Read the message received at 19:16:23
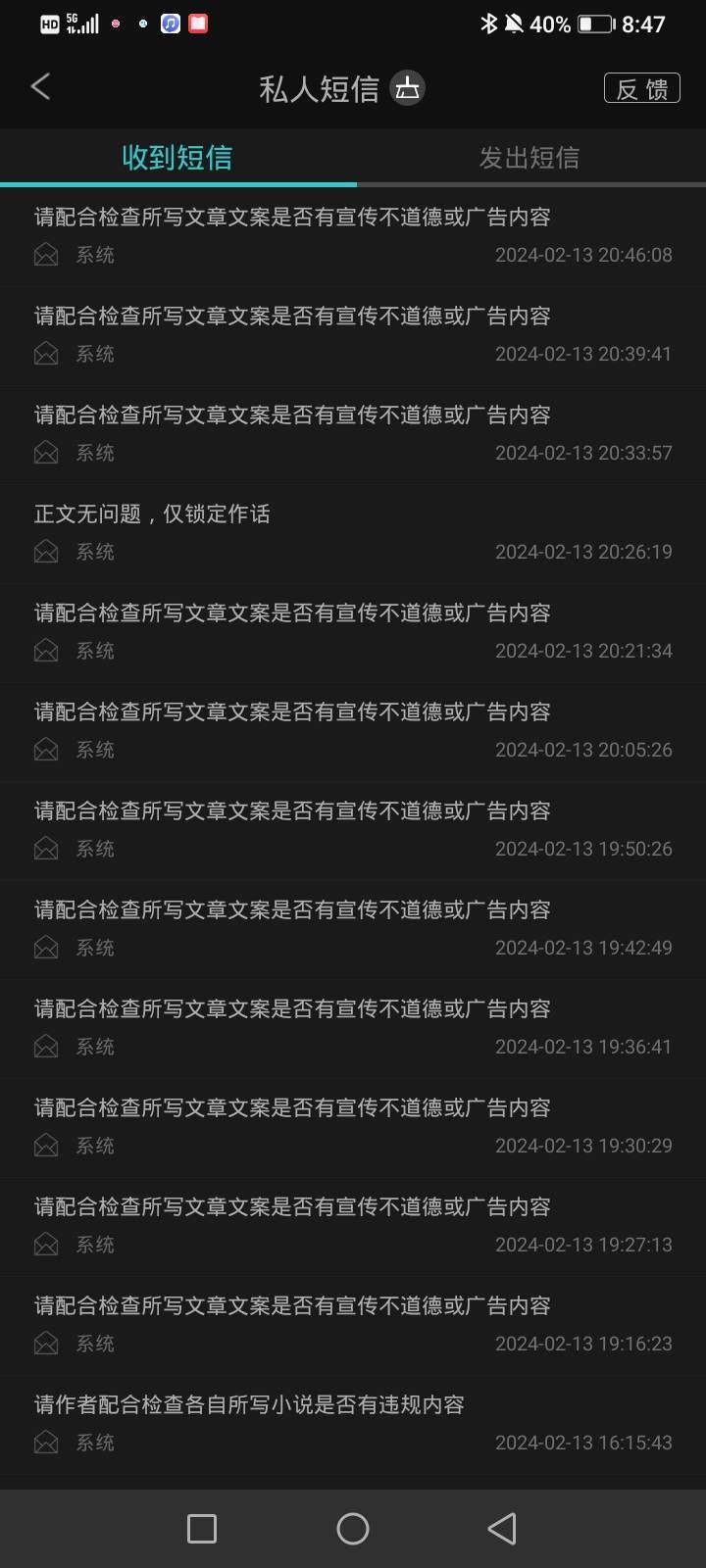 tap(353, 1325)
